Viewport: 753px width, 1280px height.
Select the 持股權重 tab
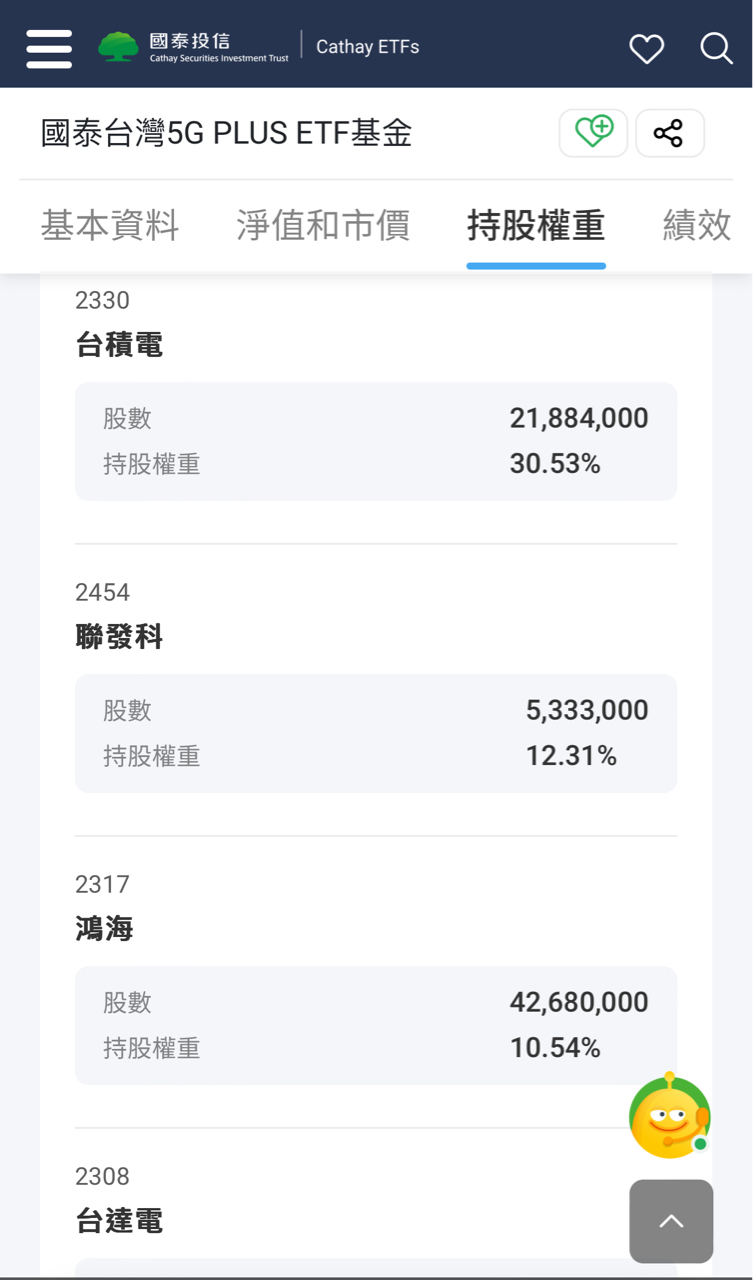536,226
